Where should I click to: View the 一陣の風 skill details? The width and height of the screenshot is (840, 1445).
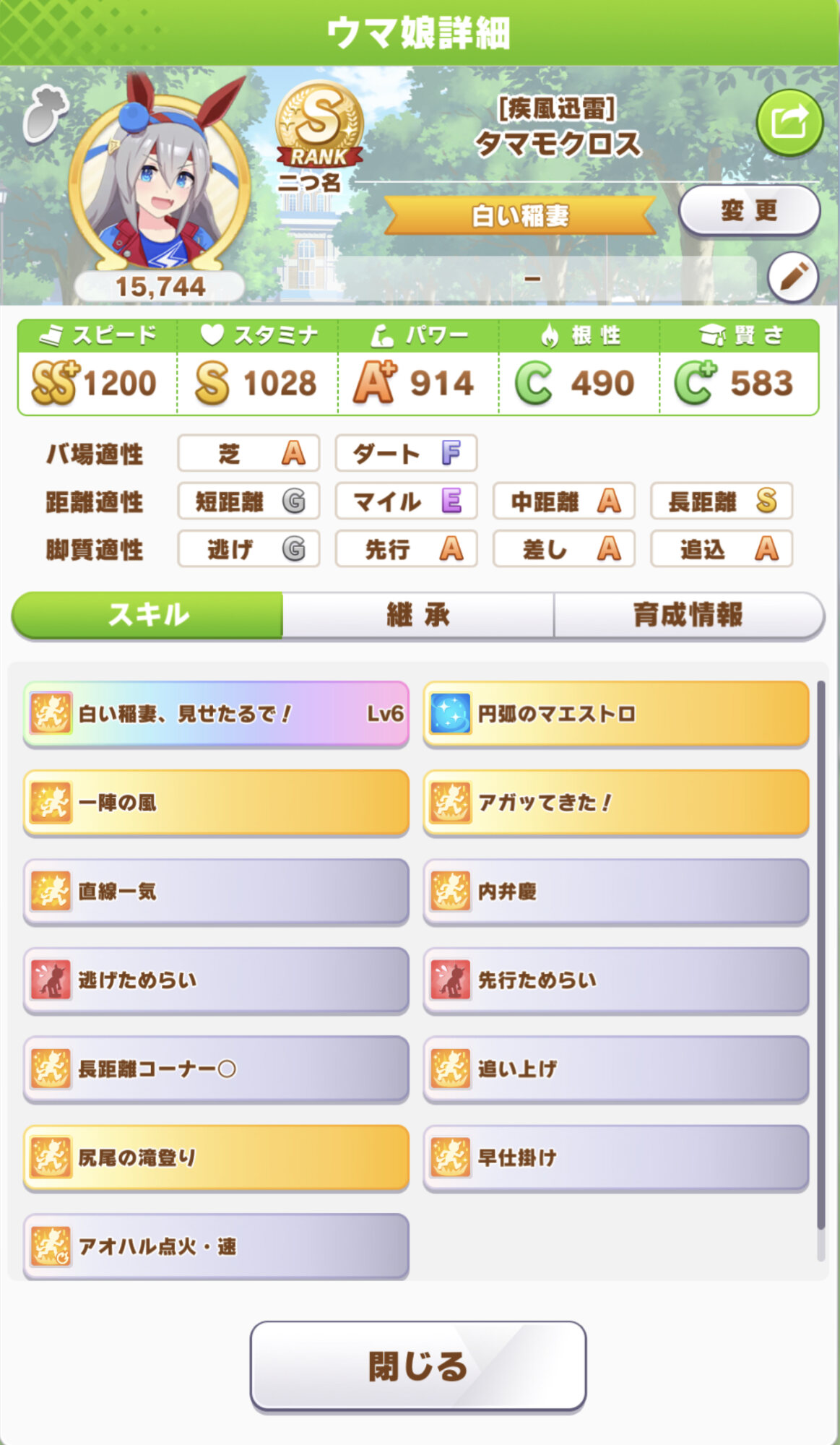216,802
